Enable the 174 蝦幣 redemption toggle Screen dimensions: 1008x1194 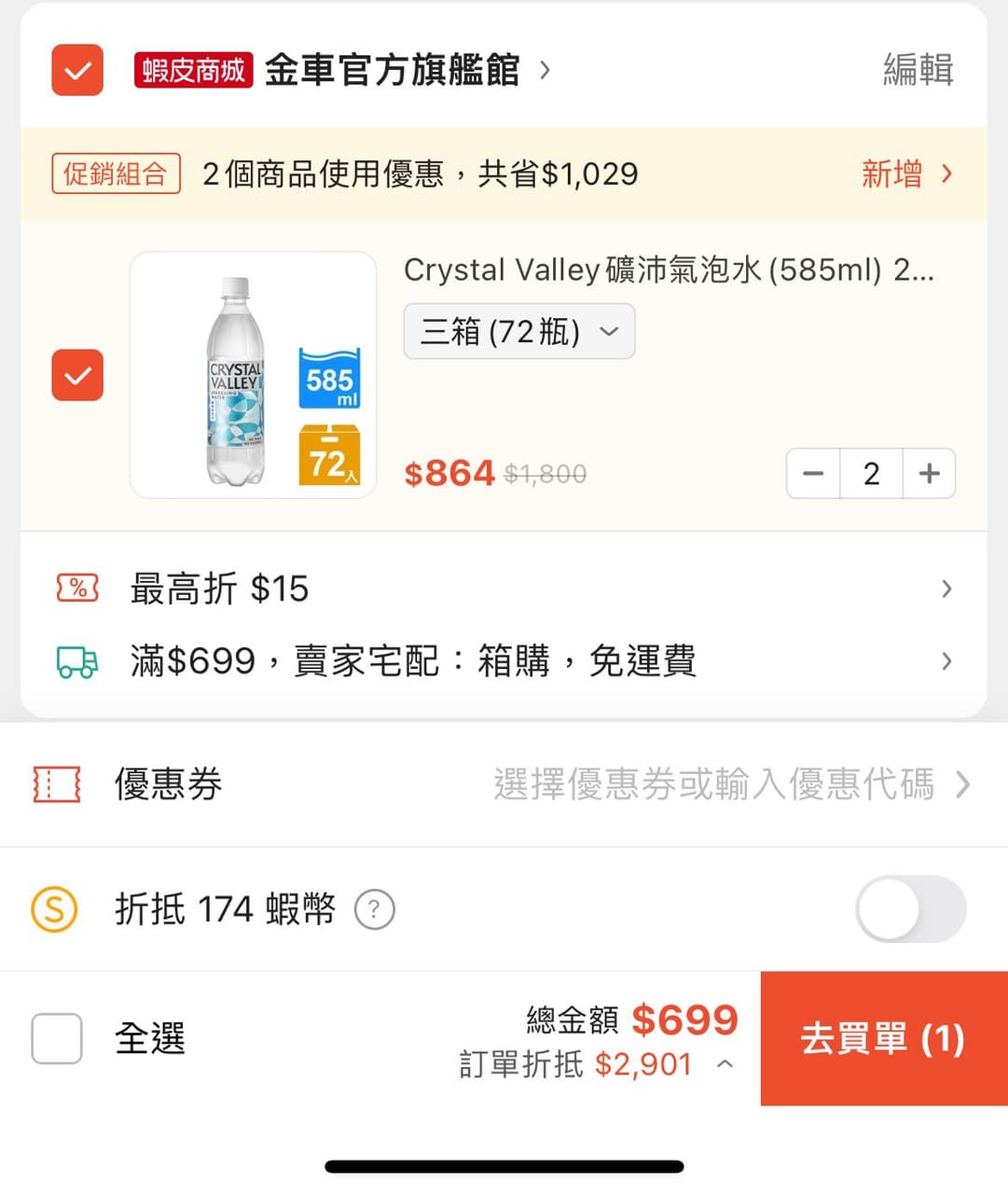click(x=911, y=909)
